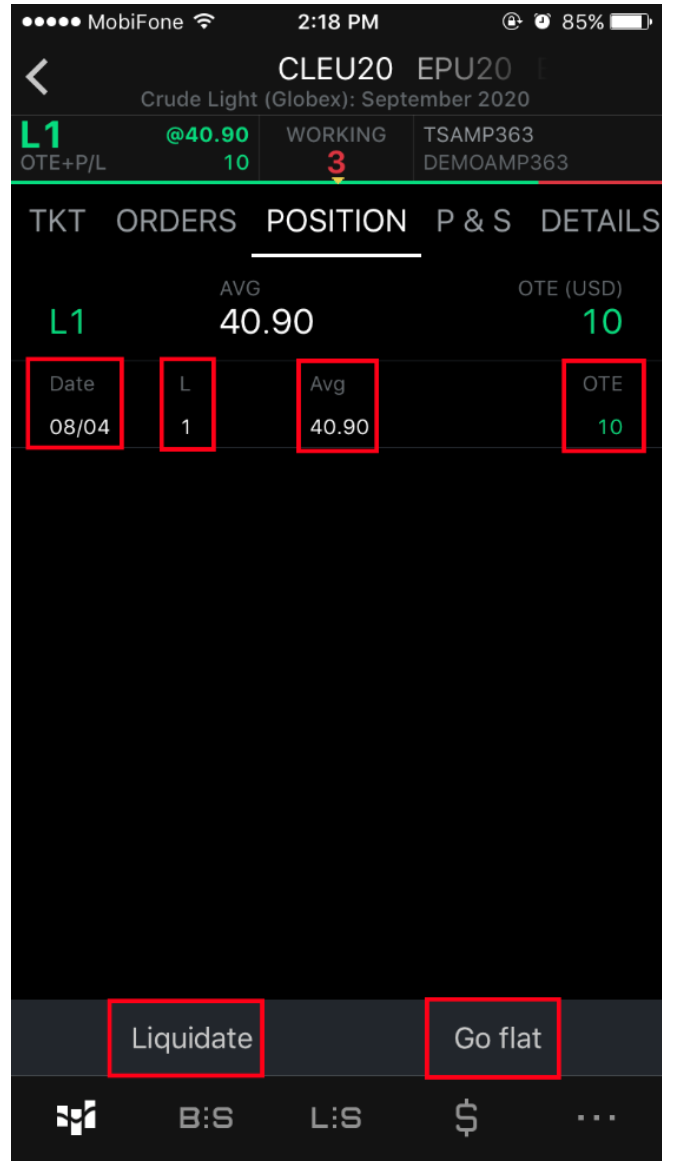Tap the Liquidate button

pyautogui.click(x=191, y=1038)
